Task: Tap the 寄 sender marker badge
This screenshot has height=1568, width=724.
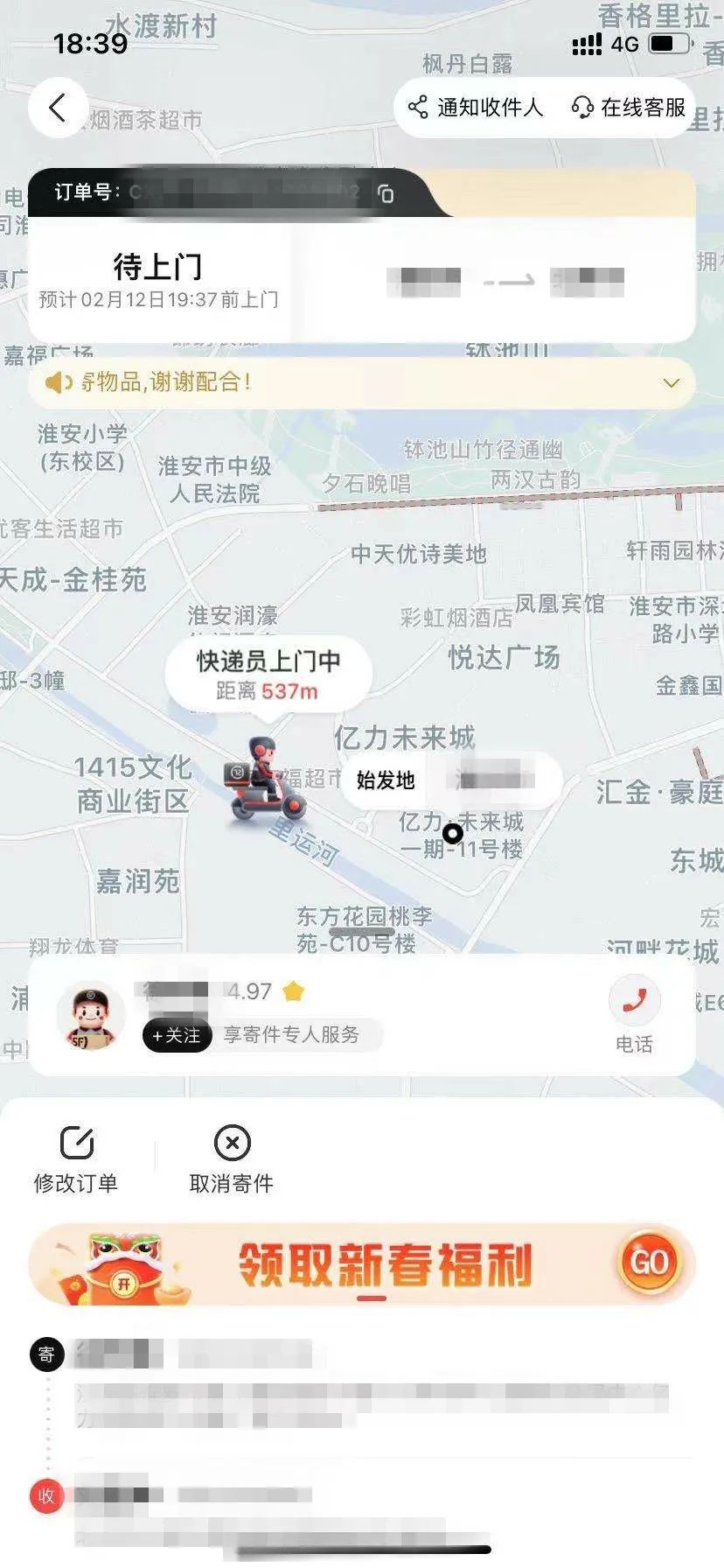Action: (x=47, y=1353)
